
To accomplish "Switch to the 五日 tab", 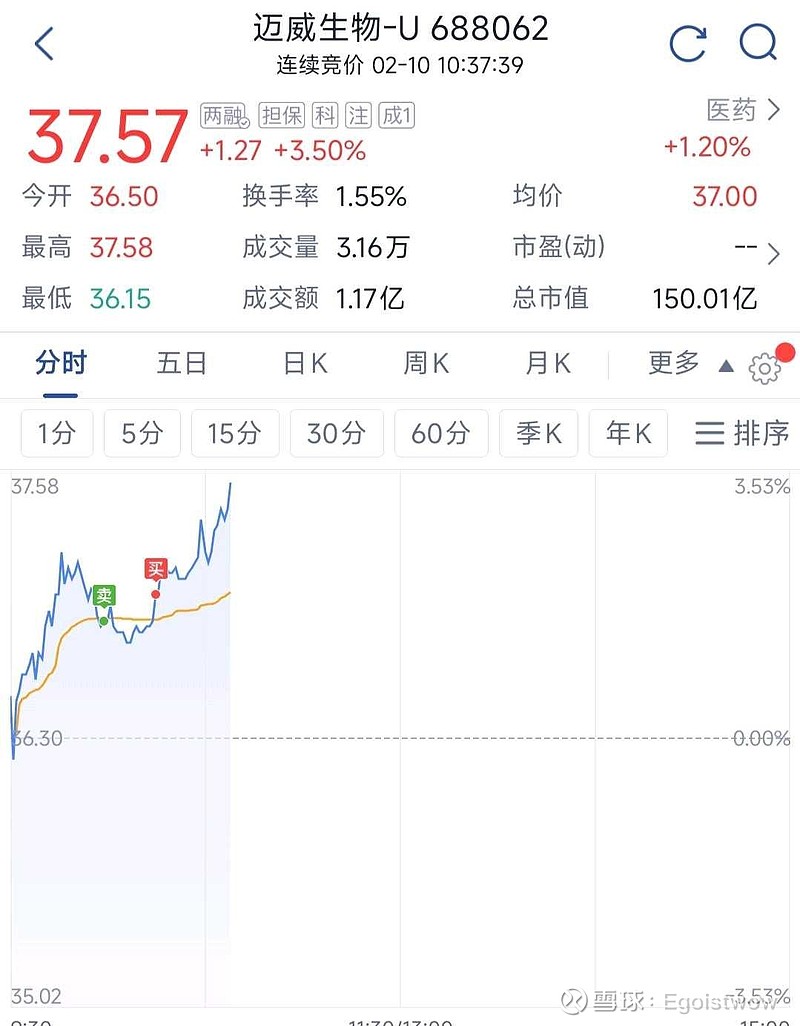I will click(182, 363).
